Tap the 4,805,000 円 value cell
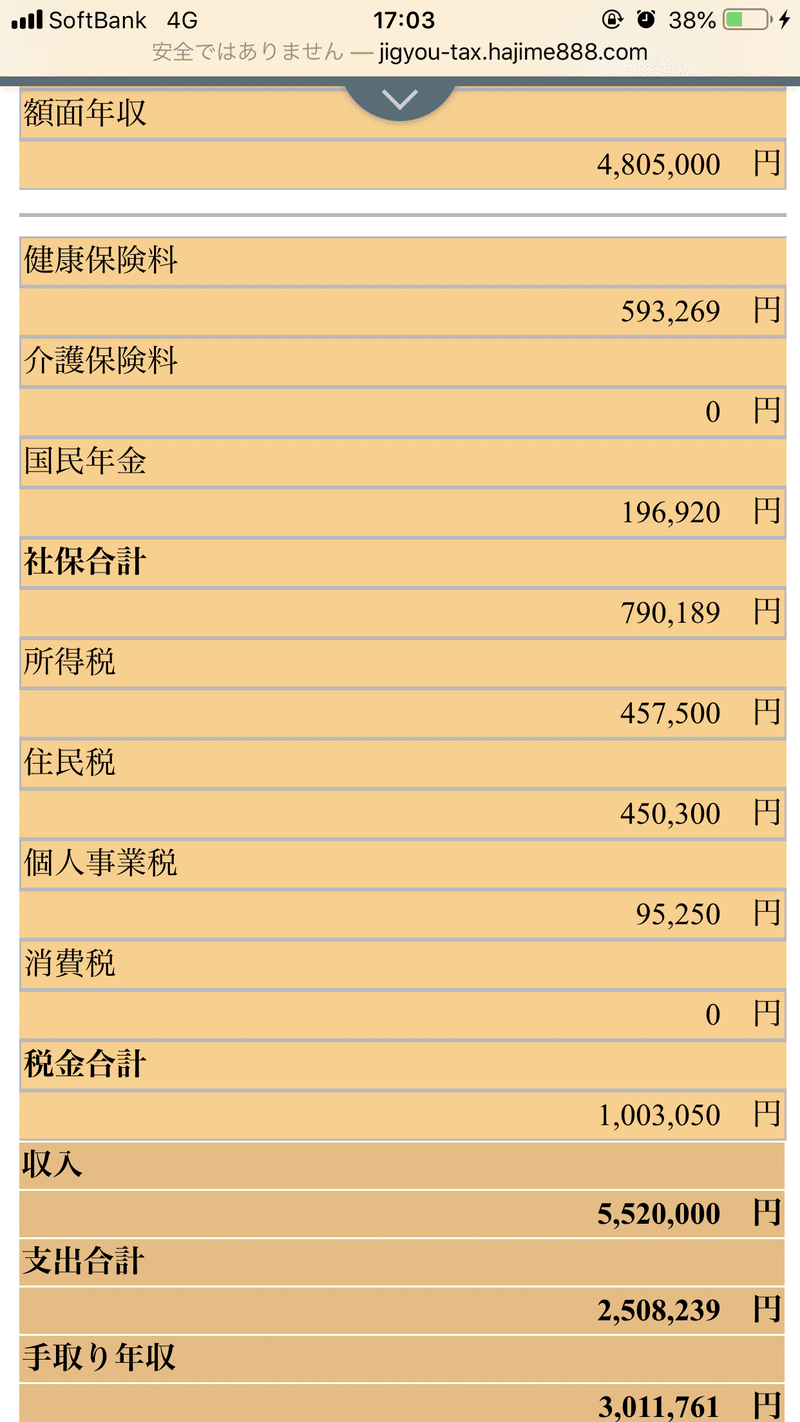Screen dimensions: 800x1422 pos(400,164)
